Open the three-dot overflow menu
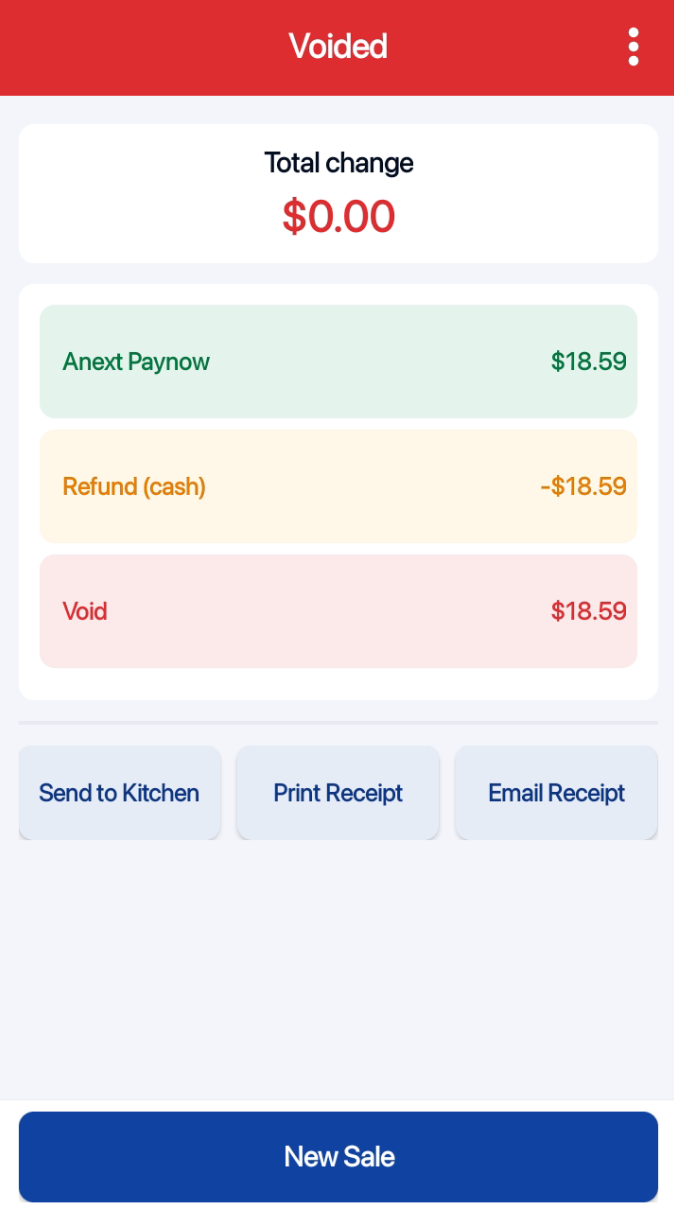The height and width of the screenshot is (1222, 674). tap(633, 47)
